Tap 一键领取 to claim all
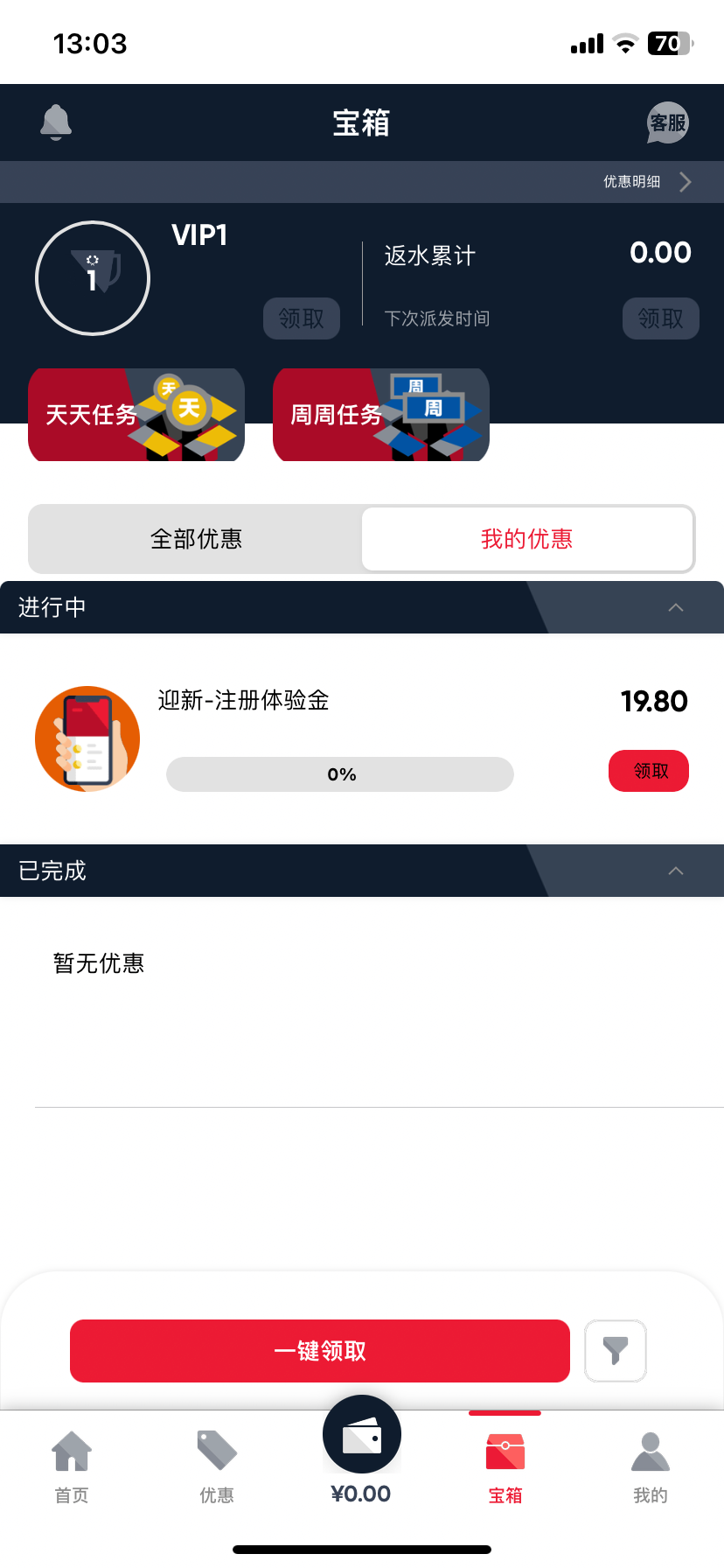Screen dimensions: 724x1568 (x=320, y=1351)
